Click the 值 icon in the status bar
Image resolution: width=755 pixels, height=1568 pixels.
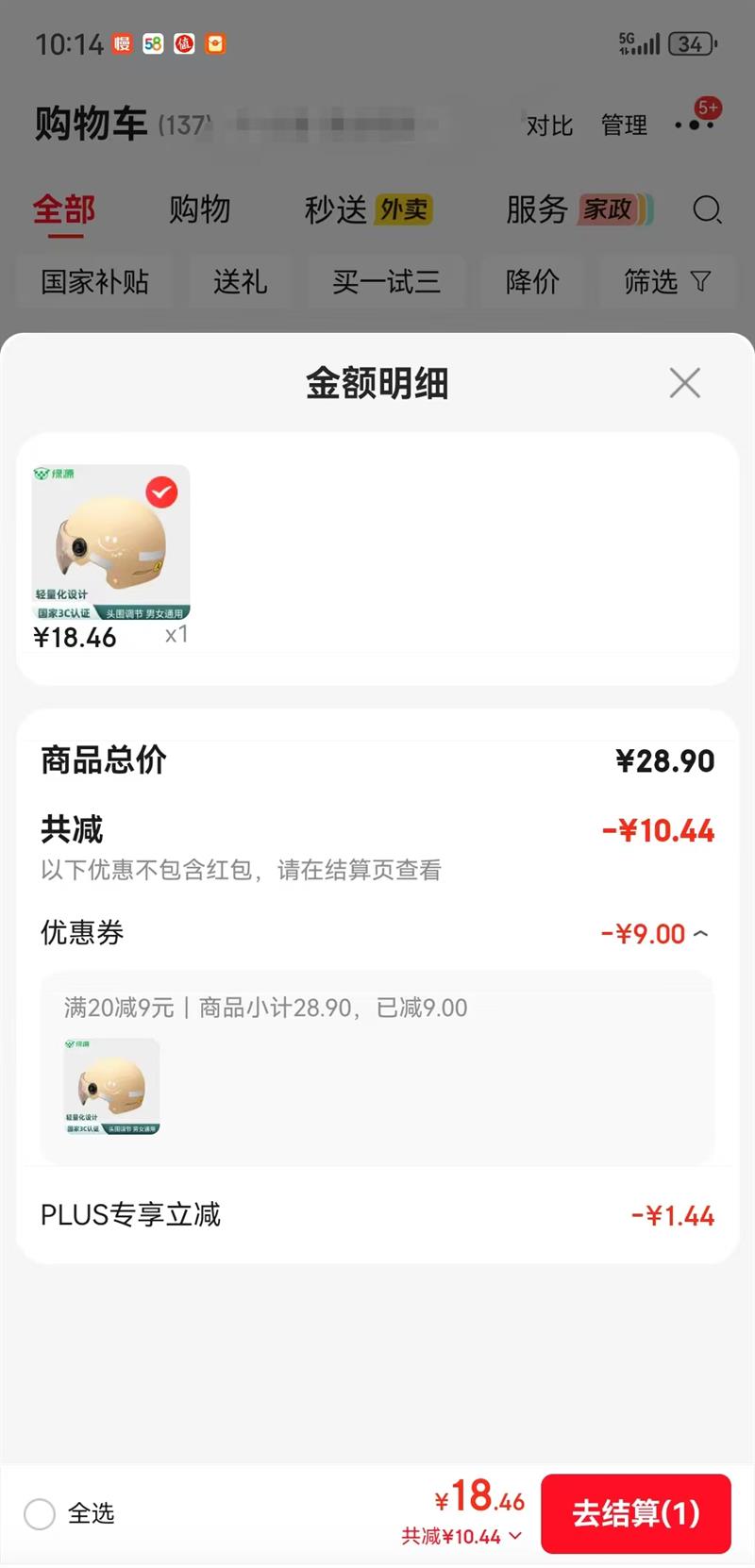[183, 43]
